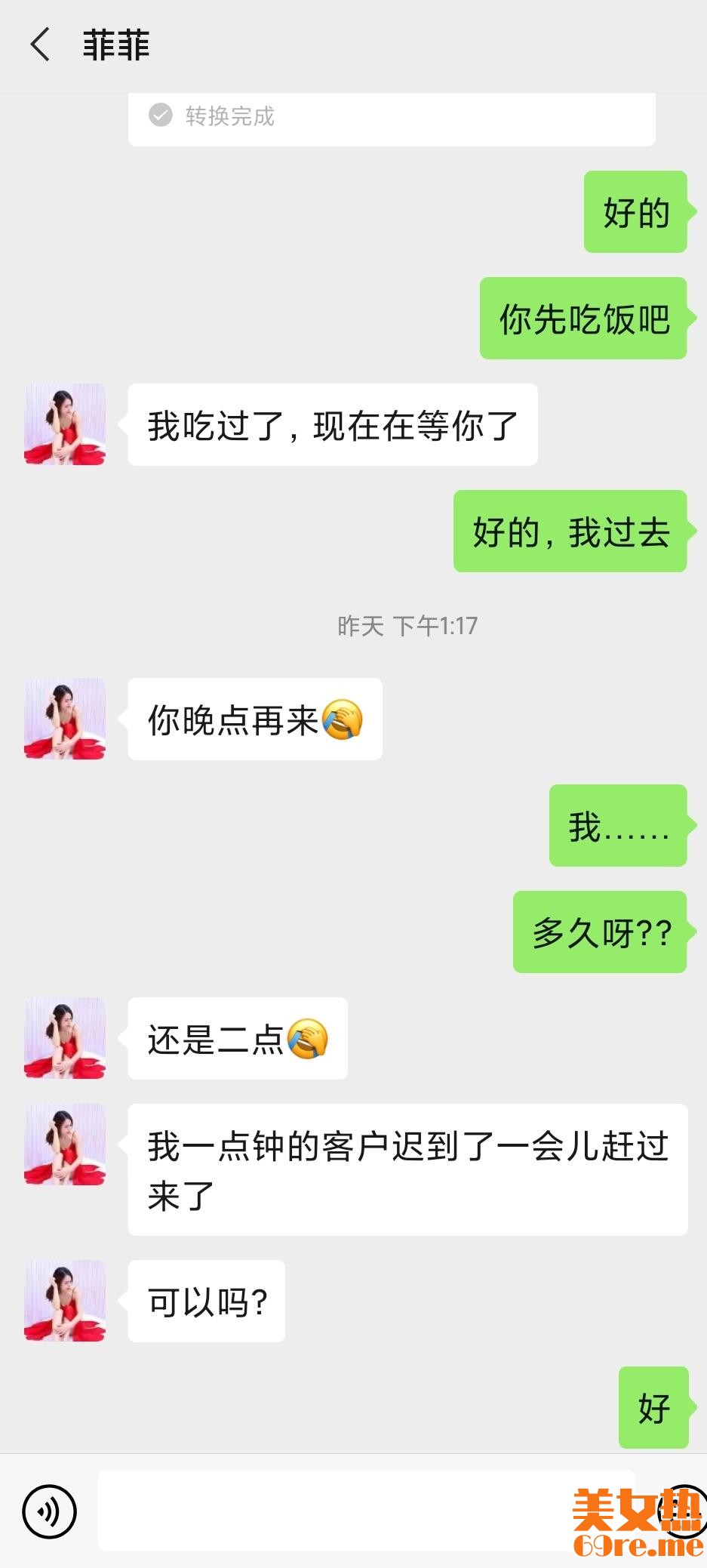Viewport: 707px width, 1568px height.
Task: Go back from the 菲菲 chat
Action: tap(40, 45)
